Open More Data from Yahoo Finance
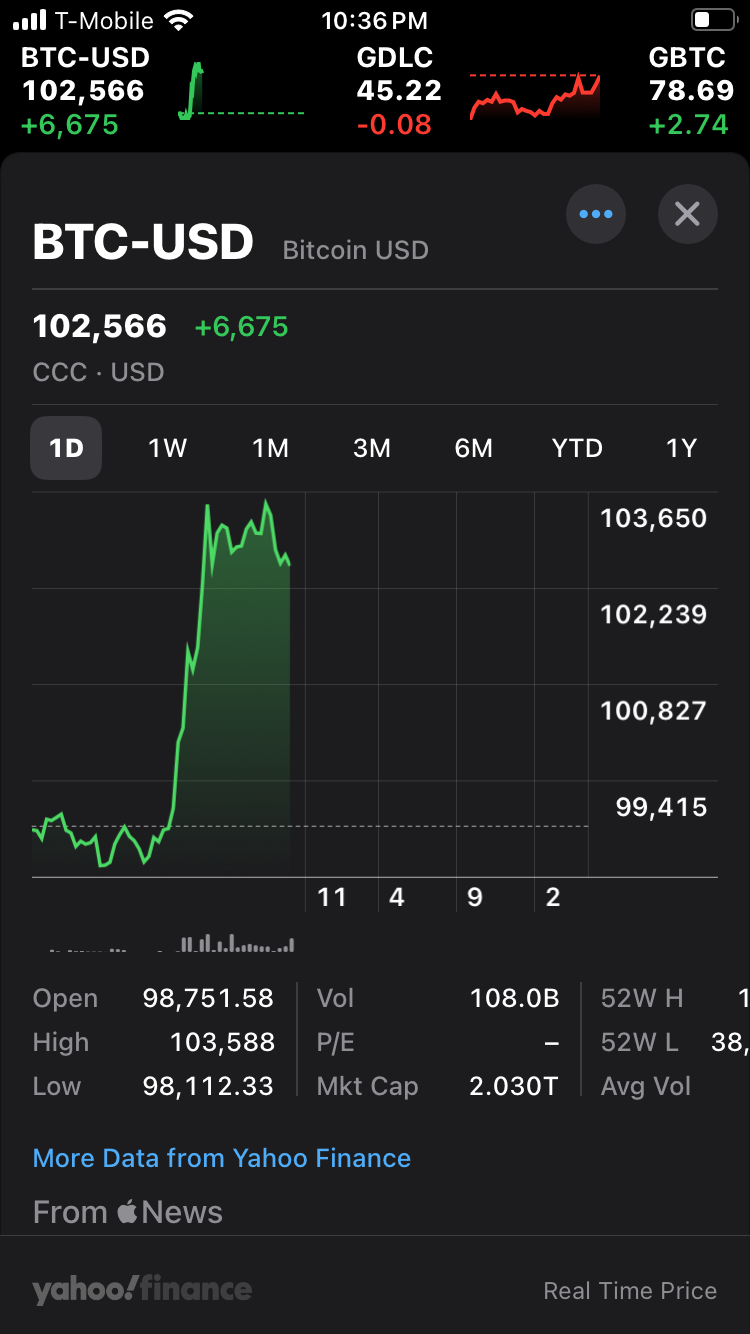The height and width of the screenshot is (1334, 750). pos(222,1158)
